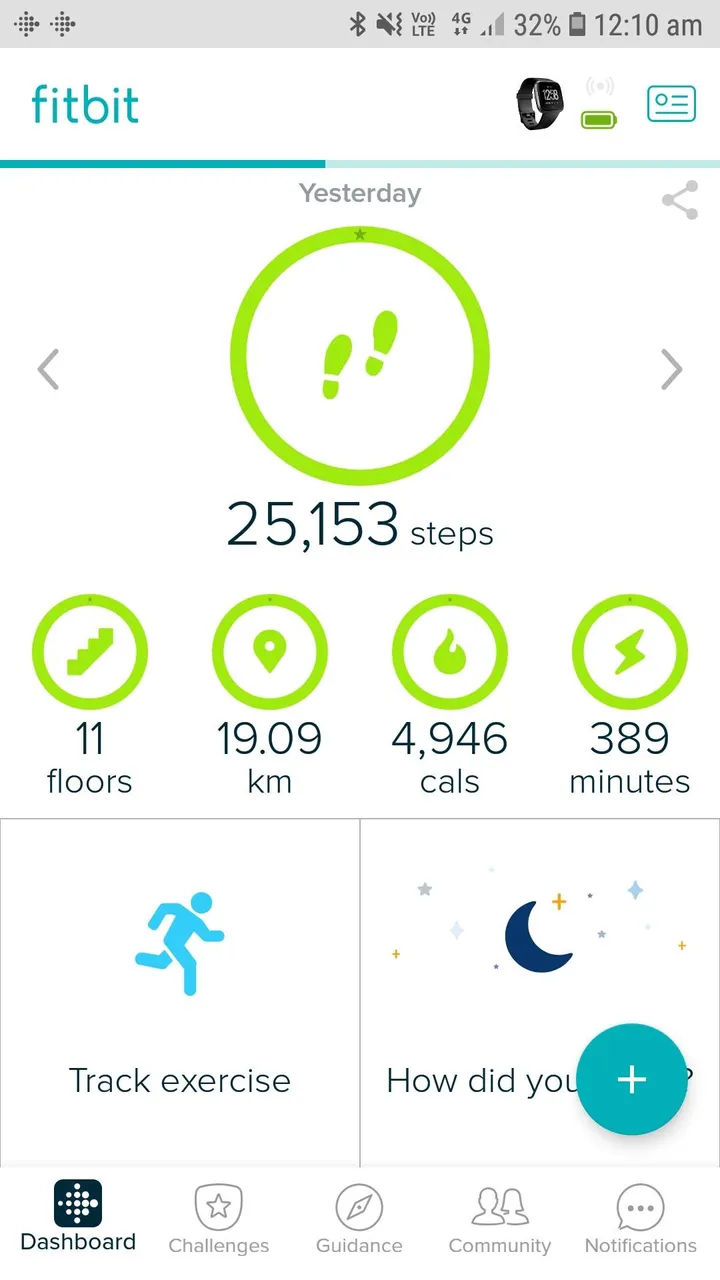Open the account profile card icon

coord(670,104)
